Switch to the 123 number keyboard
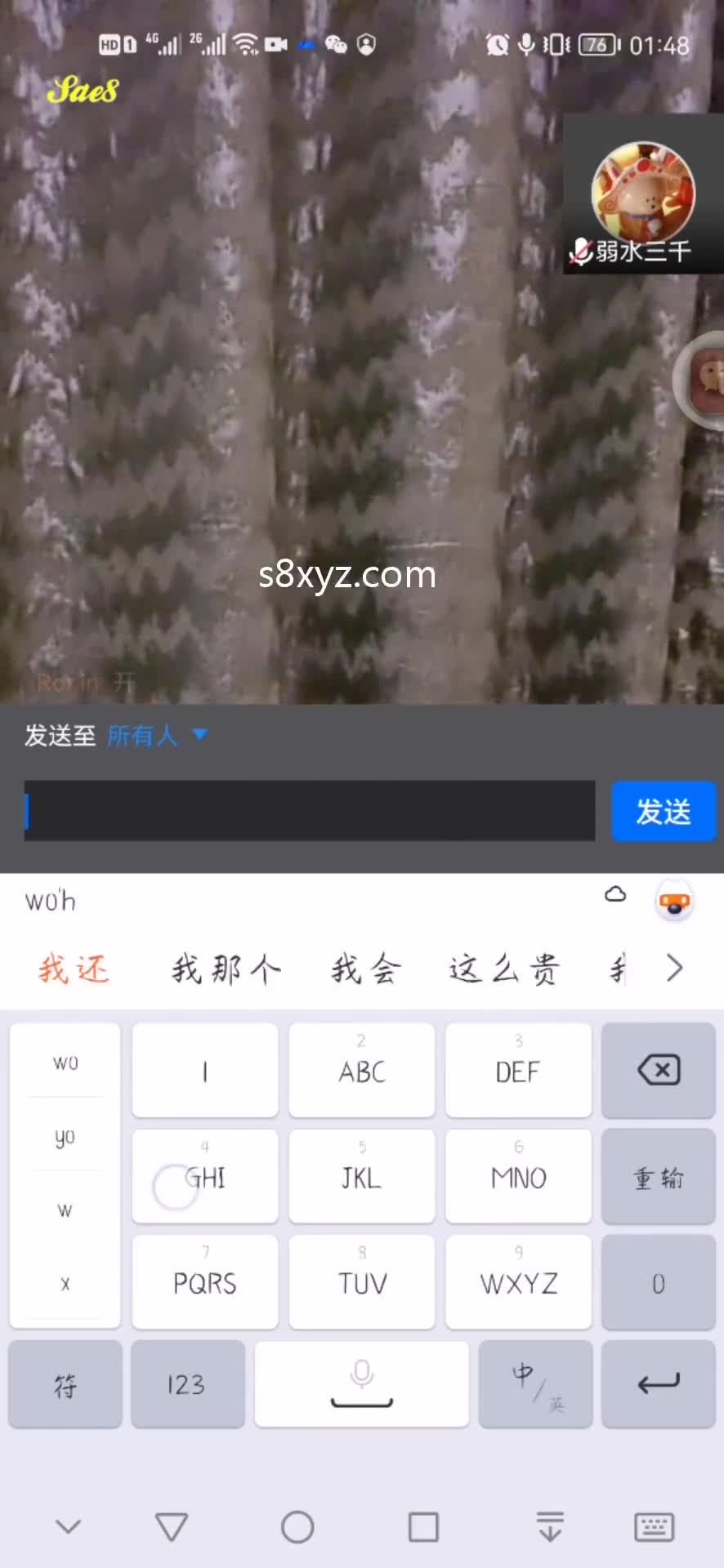This screenshot has height=1568, width=724. click(187, 1385)
